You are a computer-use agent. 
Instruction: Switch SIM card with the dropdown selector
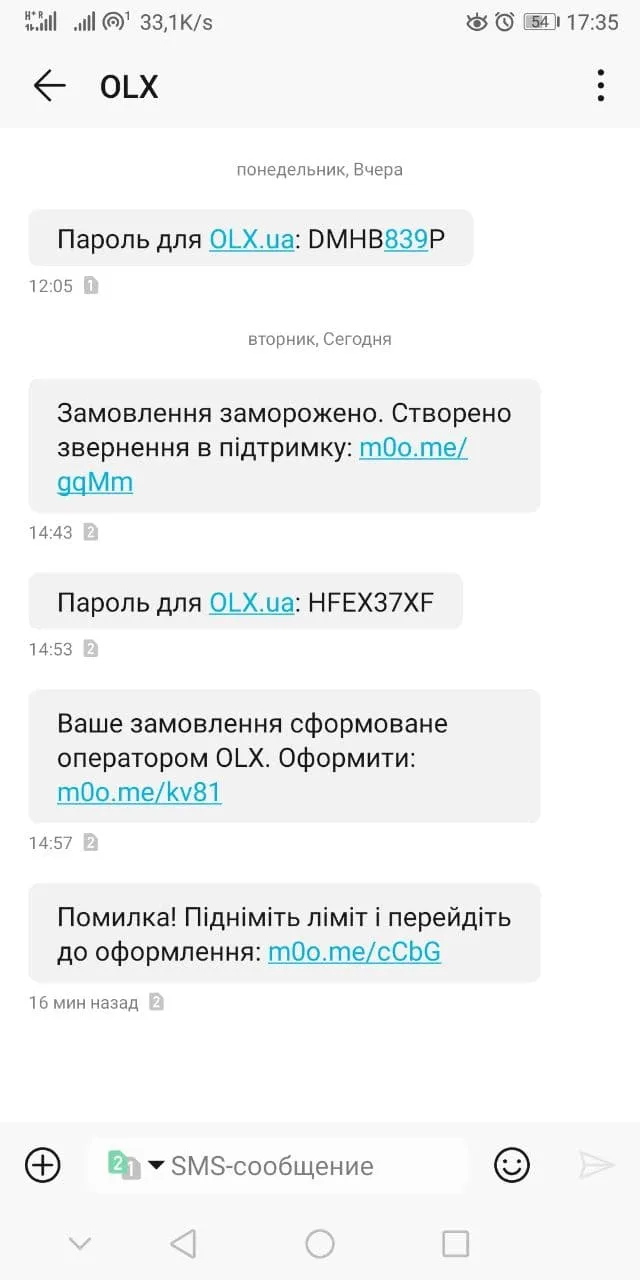tap(136, 1165)
